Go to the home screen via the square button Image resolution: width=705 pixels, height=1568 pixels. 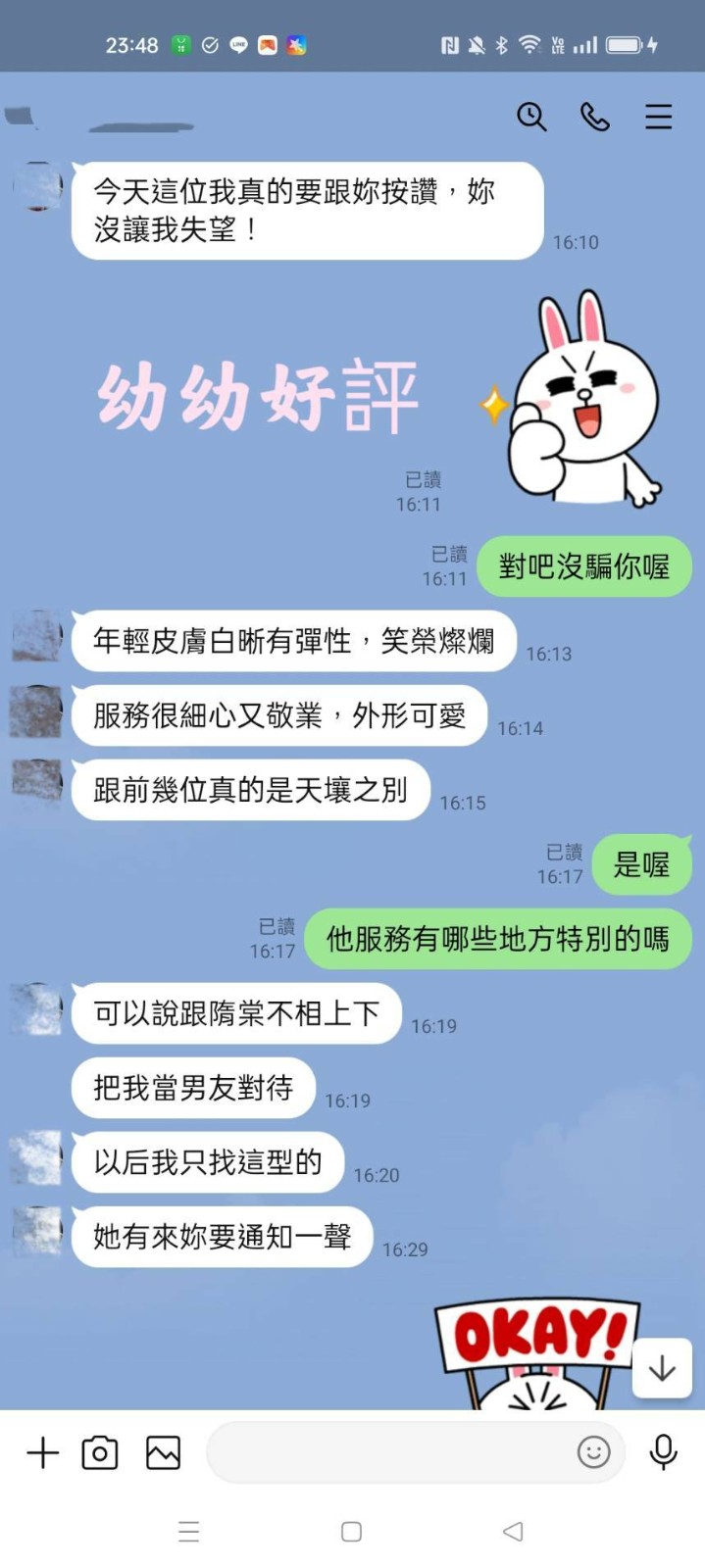click(351, 1531)
